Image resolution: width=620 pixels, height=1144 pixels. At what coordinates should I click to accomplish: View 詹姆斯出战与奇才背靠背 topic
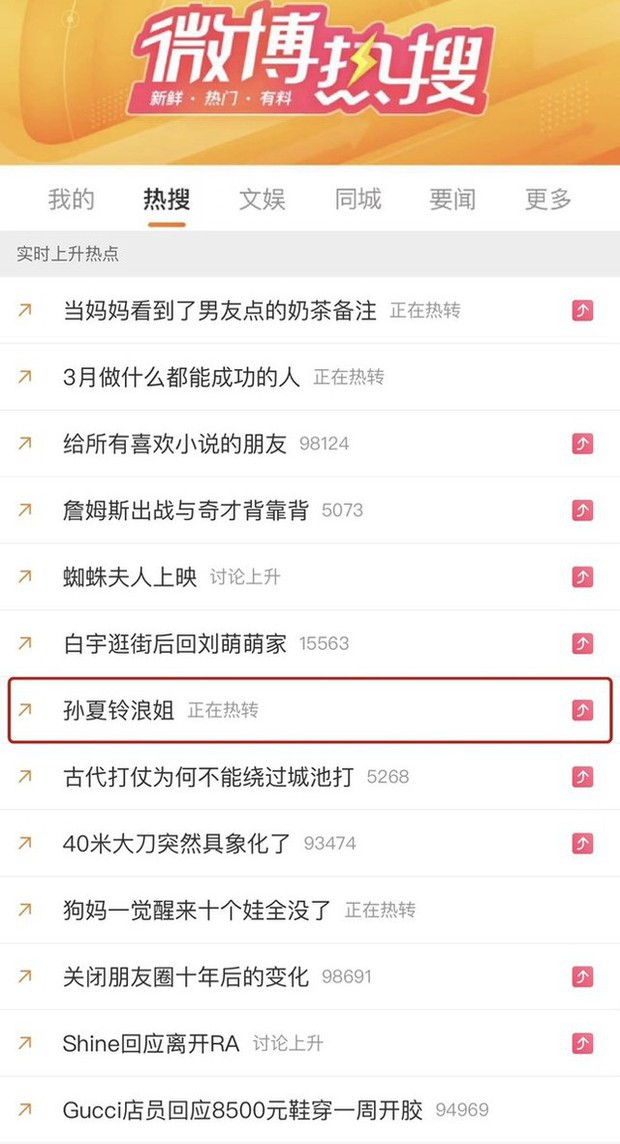pyautogui.click(x=186, y=510)
